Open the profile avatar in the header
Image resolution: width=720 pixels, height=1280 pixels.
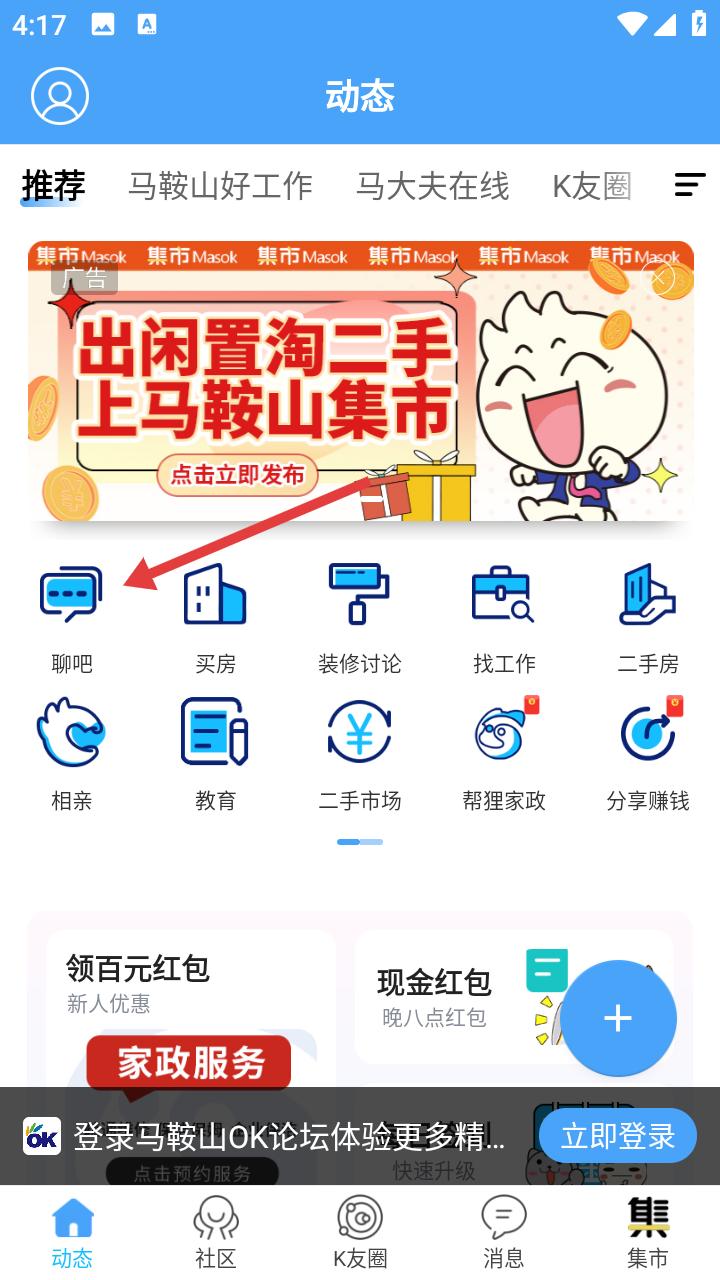[x=60, y=95]
